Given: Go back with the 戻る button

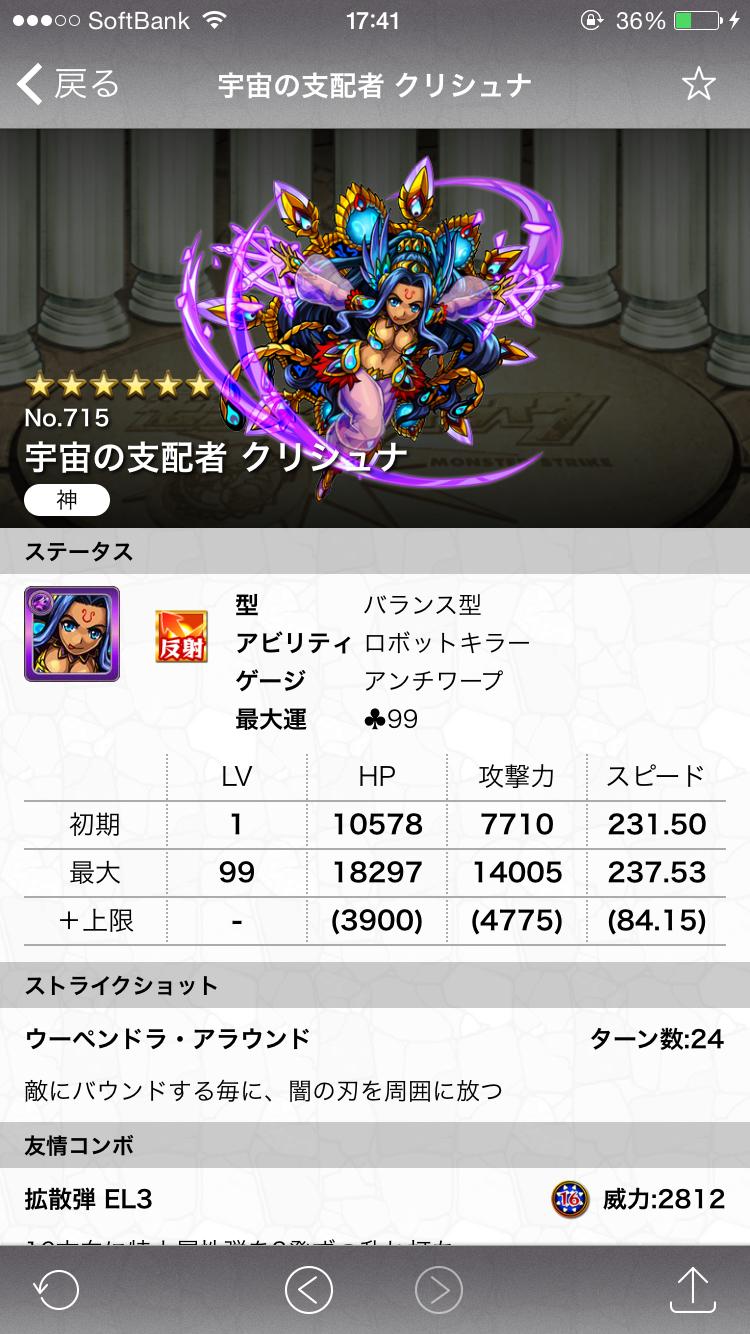Looking at the screenshot, I should 68,85.
